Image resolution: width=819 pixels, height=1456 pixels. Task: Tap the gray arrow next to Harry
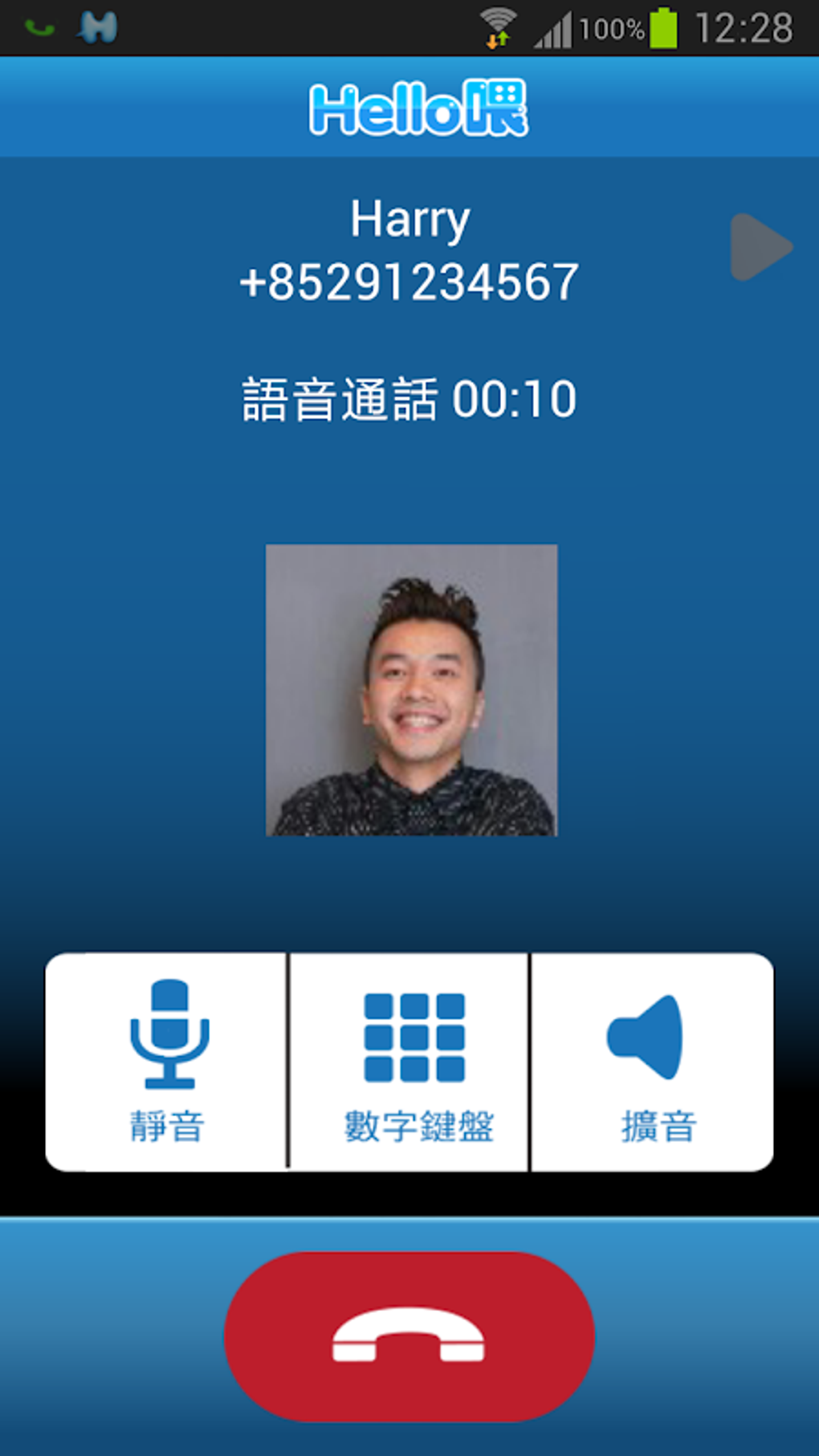[x=760, y=247]
